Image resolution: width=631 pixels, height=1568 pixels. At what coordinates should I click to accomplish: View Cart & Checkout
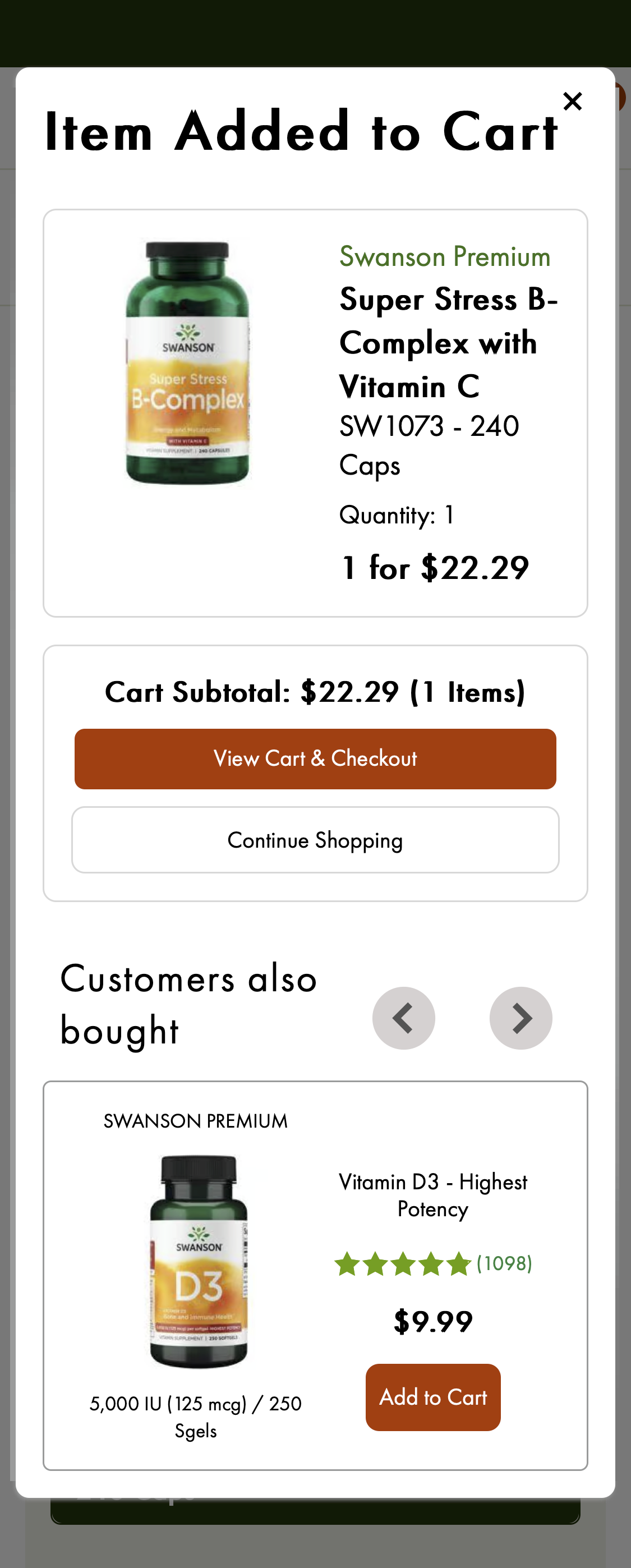pos(315,758)
